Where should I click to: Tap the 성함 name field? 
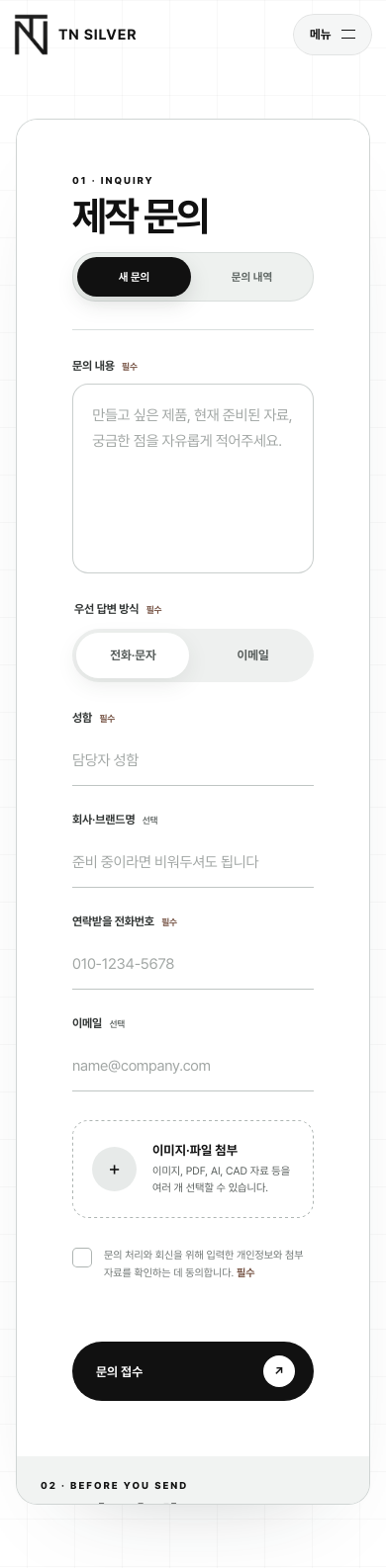pyautogui.click(x=193, y=759)
